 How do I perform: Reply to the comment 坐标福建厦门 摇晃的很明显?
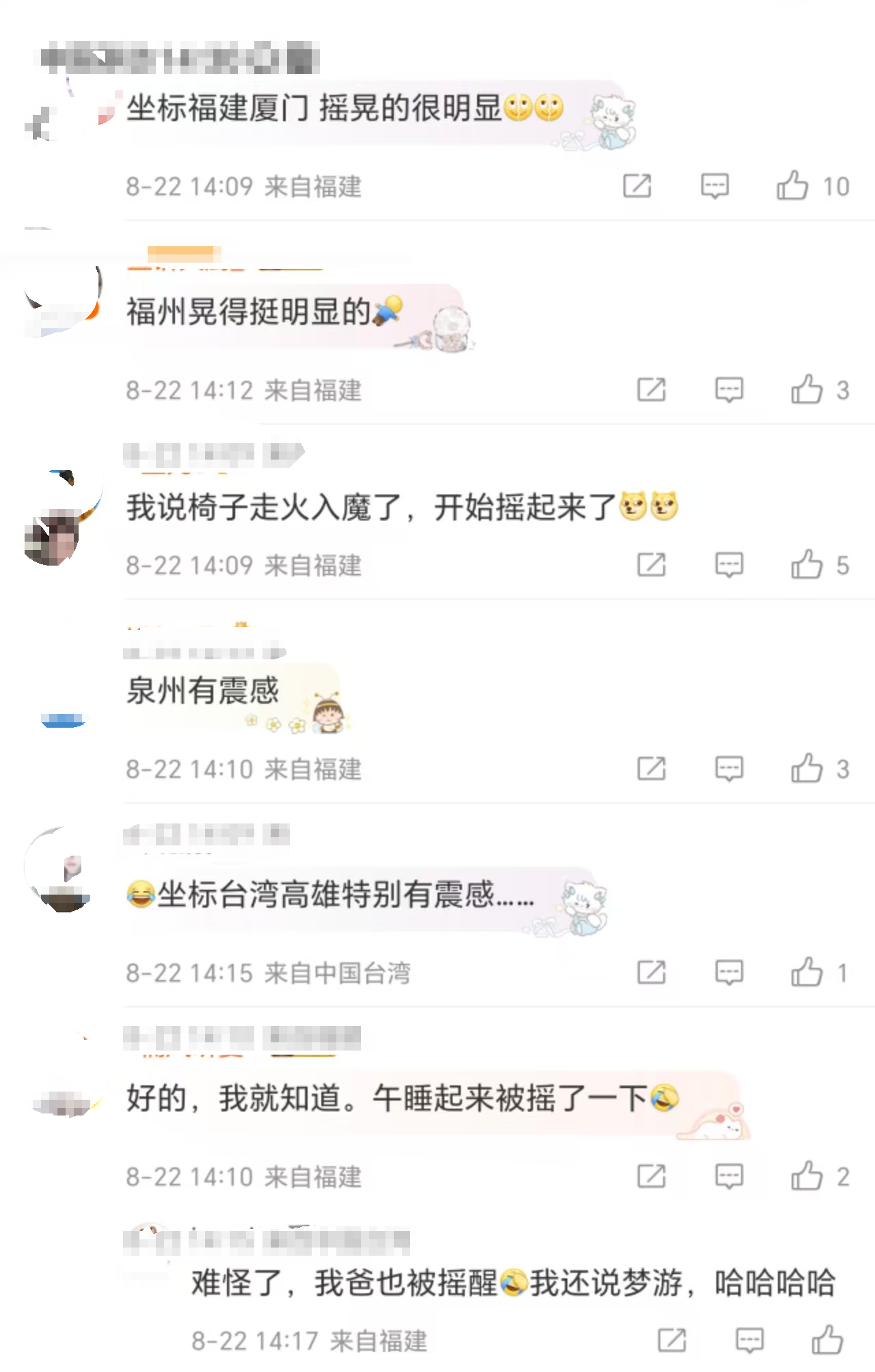pyautogui.click(x=715, y=185)
